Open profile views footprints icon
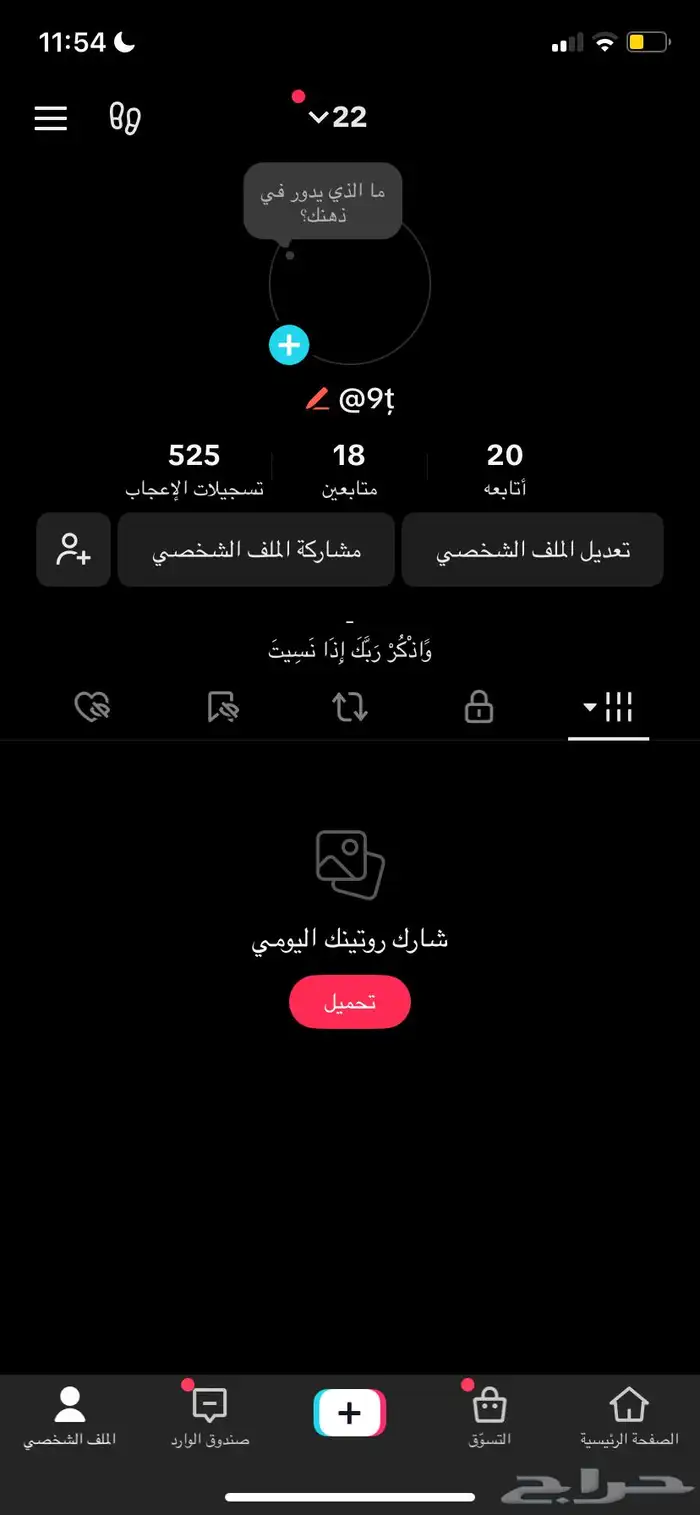 (125, 118)
